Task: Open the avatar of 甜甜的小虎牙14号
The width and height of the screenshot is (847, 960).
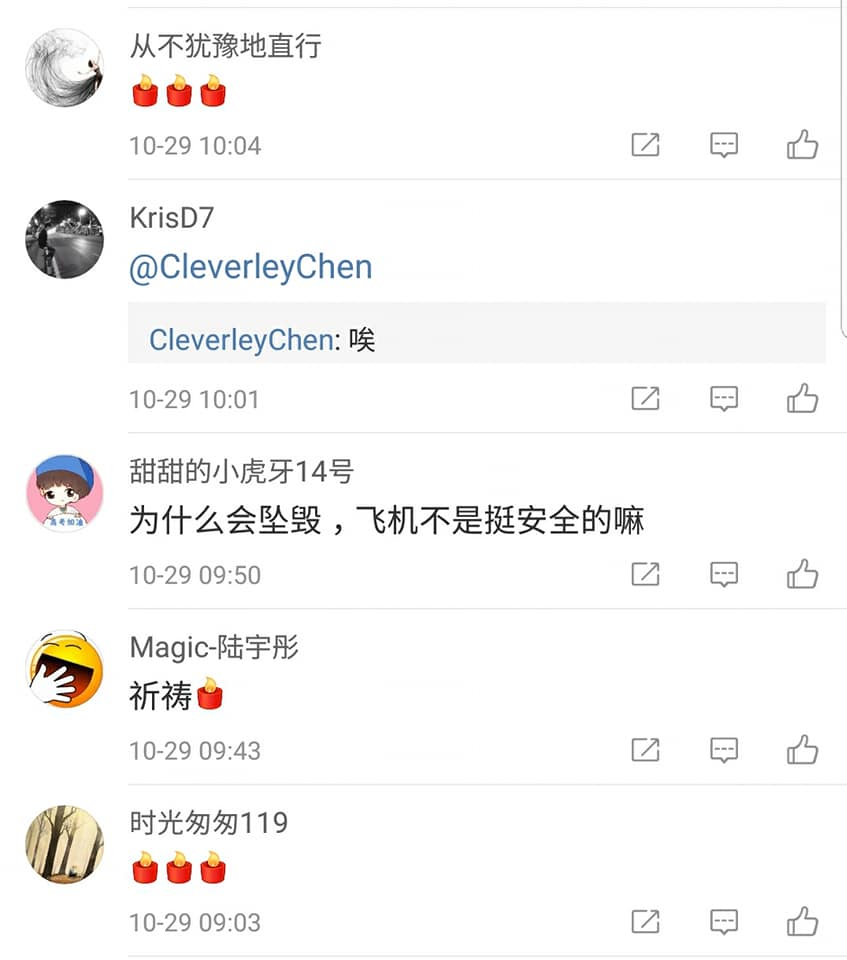Action: click(64, 493)
